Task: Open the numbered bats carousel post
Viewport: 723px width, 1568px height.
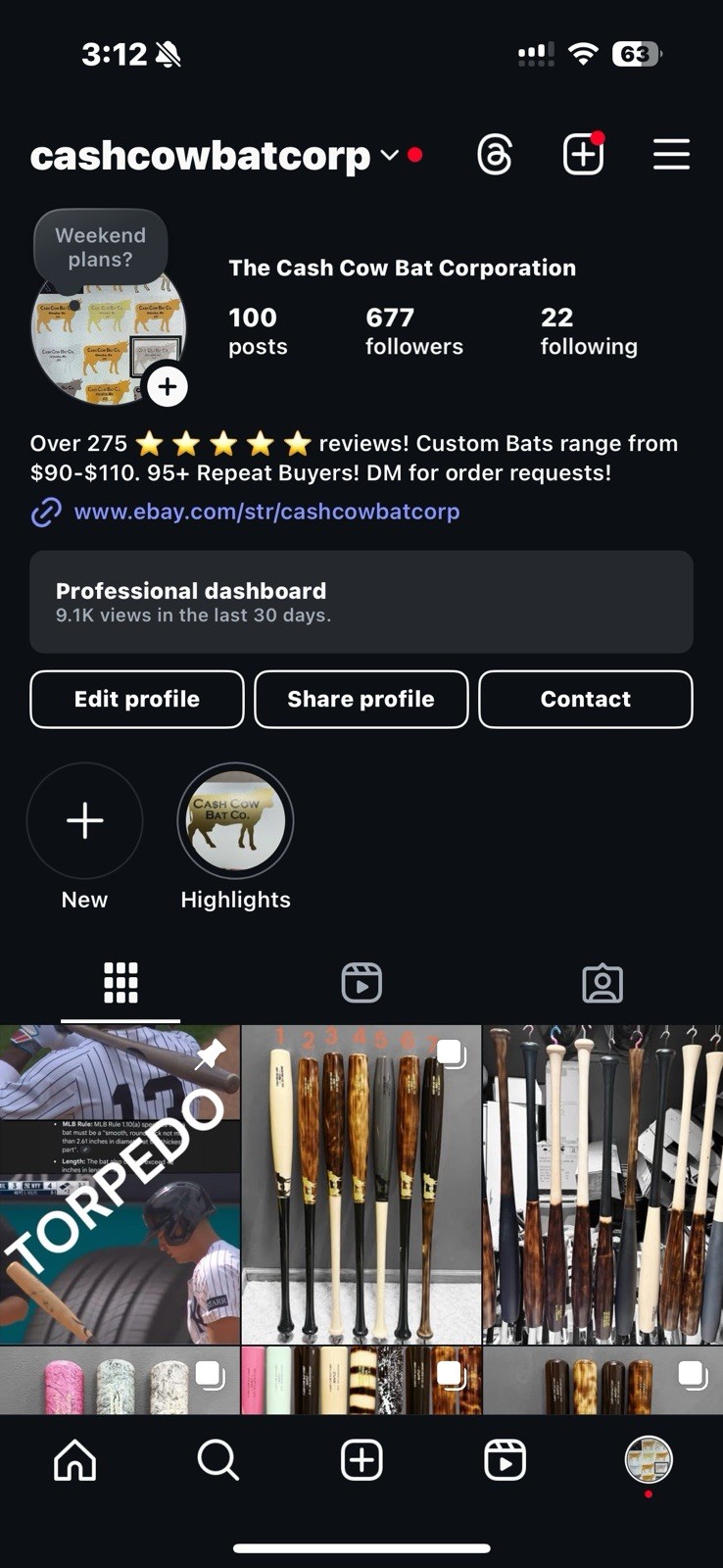Action: (361, 1184)
